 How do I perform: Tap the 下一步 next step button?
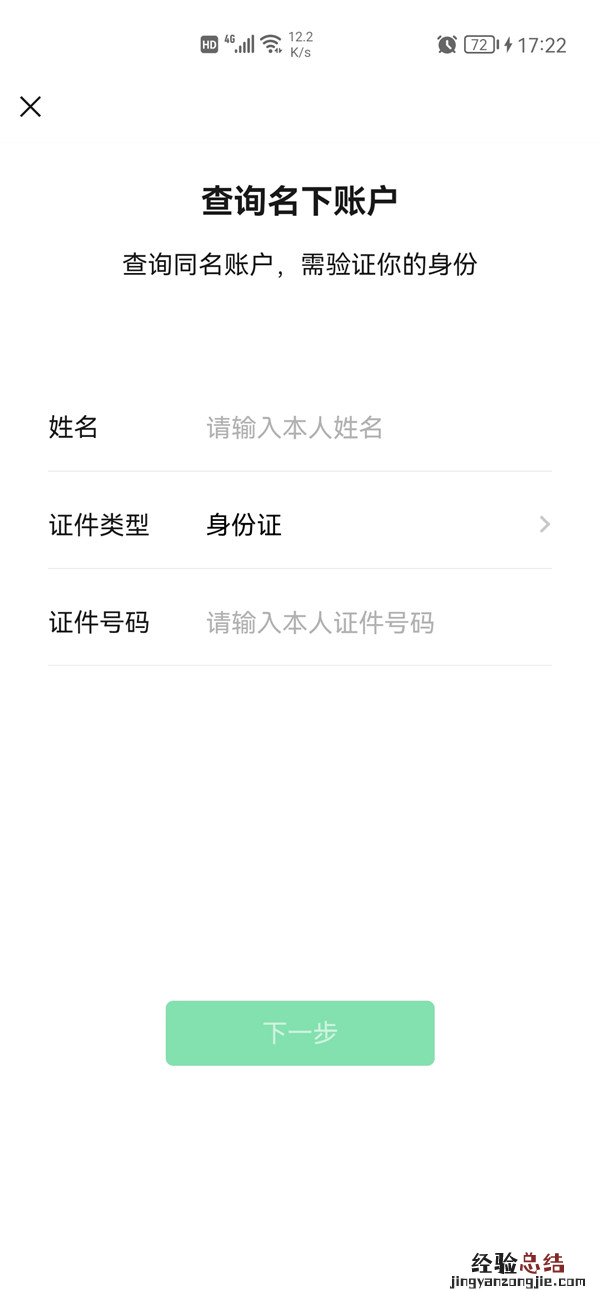pyautogui.click(x=300, y=1033)
